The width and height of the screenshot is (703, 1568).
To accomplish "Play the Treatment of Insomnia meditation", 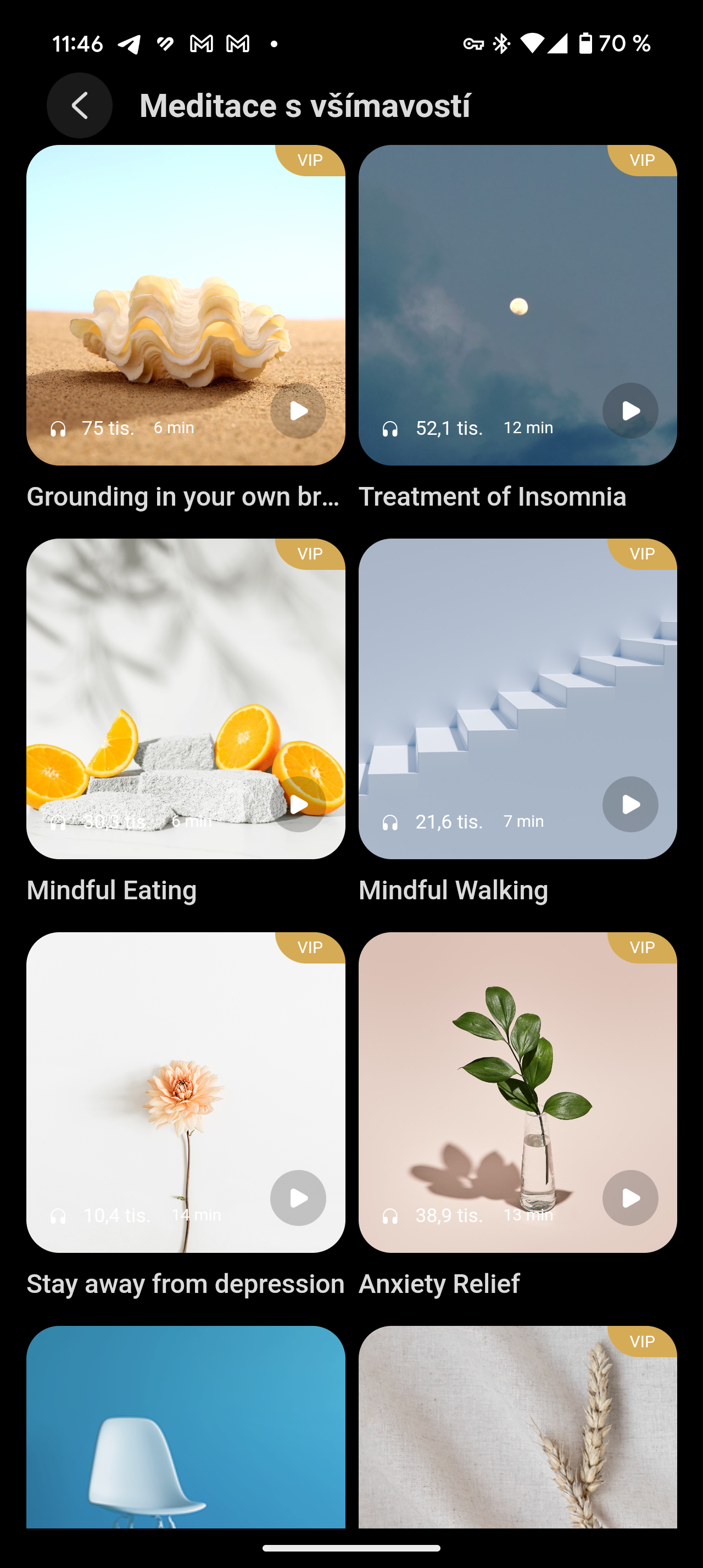I will tap(630, 411).
